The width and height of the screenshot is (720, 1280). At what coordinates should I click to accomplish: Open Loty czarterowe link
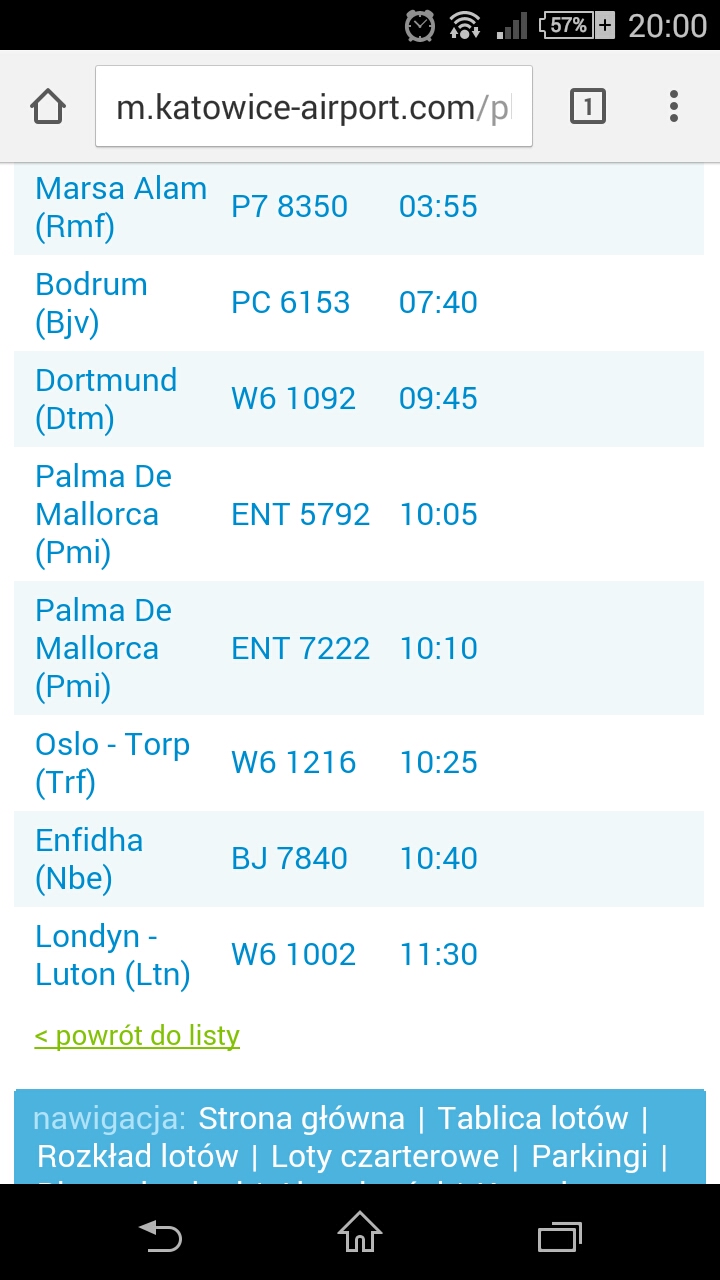(x=384, y=1157)
